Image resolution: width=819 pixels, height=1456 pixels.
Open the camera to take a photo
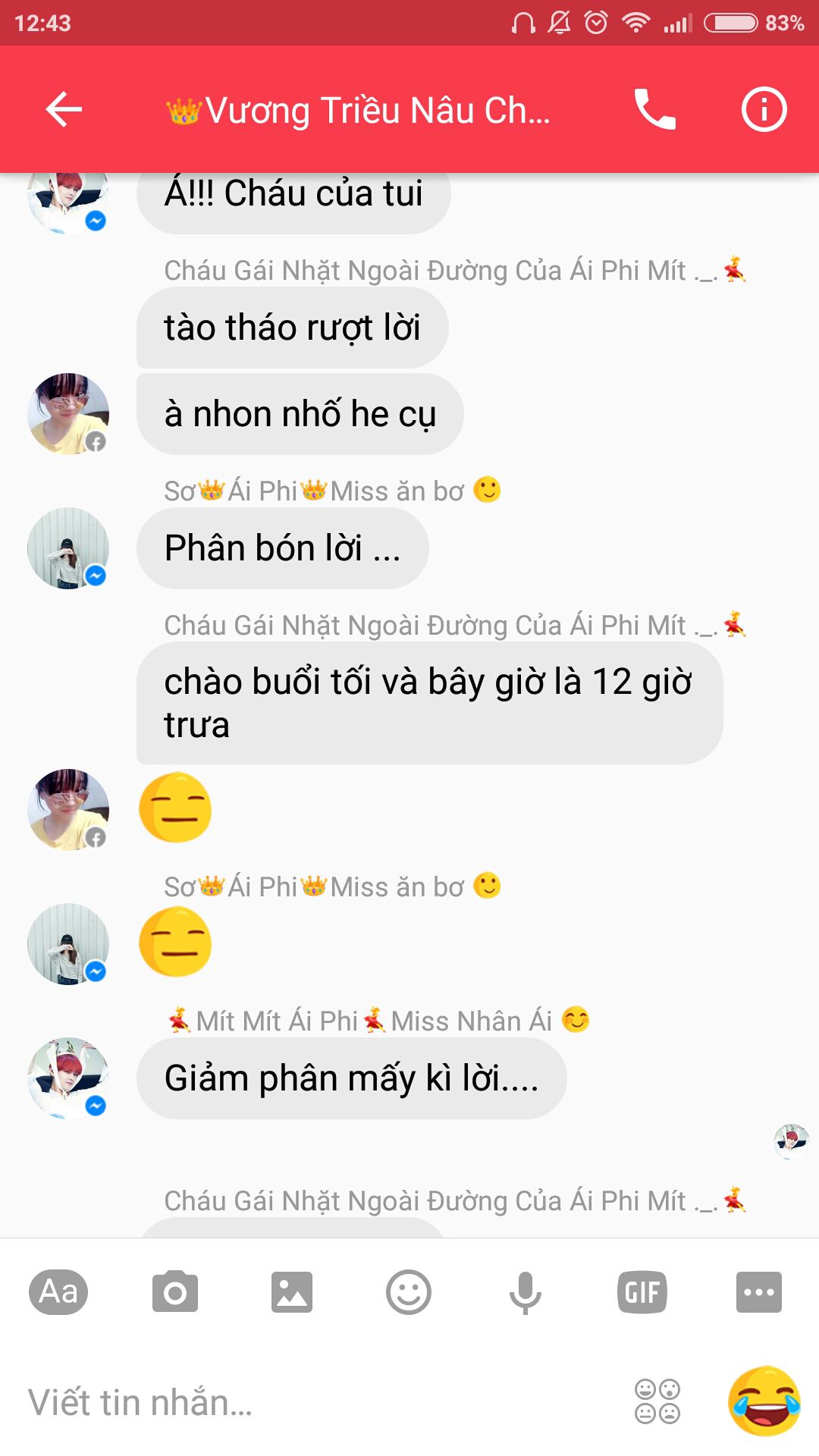[x=175, y=1291]
